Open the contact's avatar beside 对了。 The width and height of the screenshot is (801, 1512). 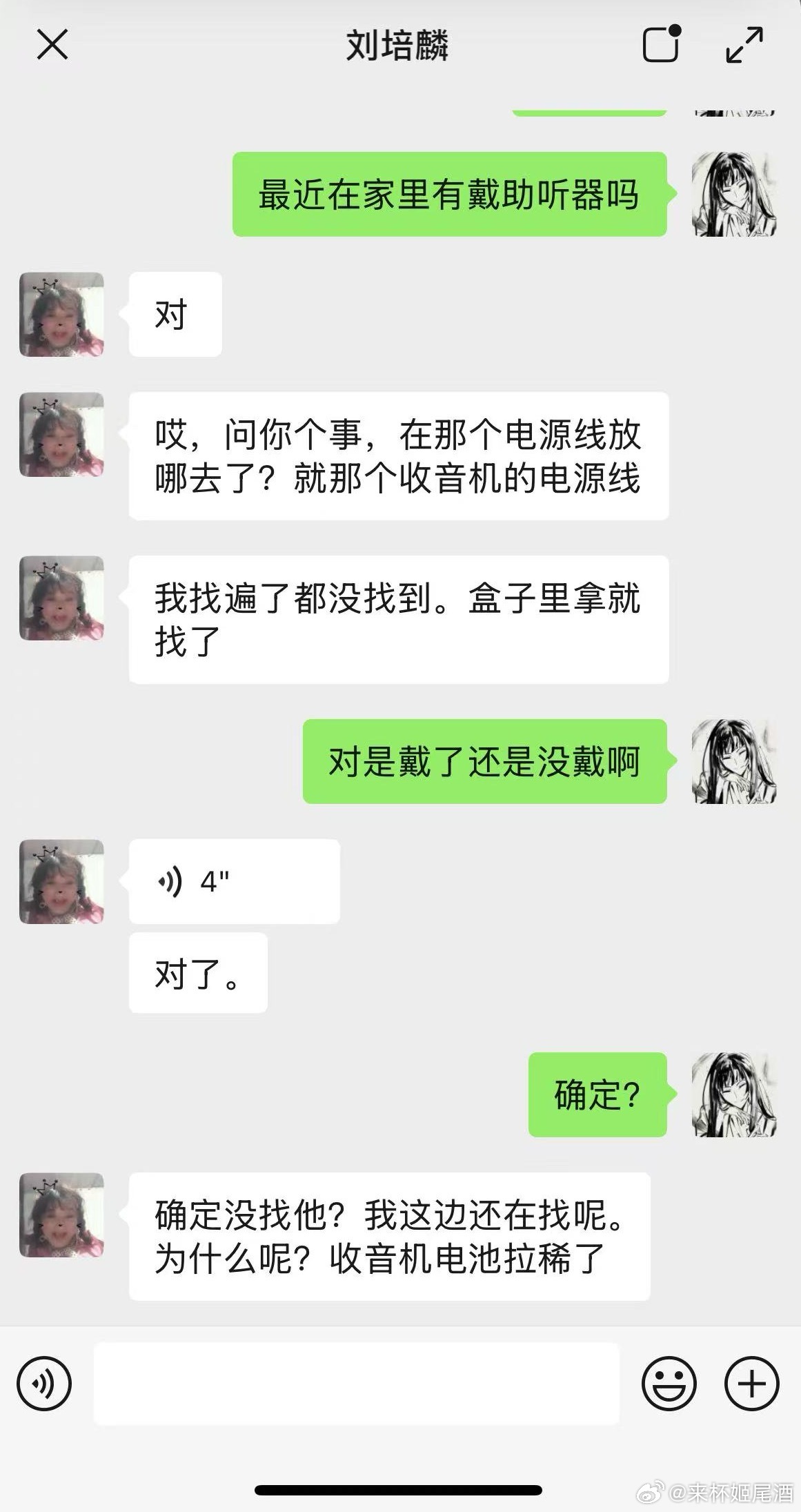pos(61,881)
